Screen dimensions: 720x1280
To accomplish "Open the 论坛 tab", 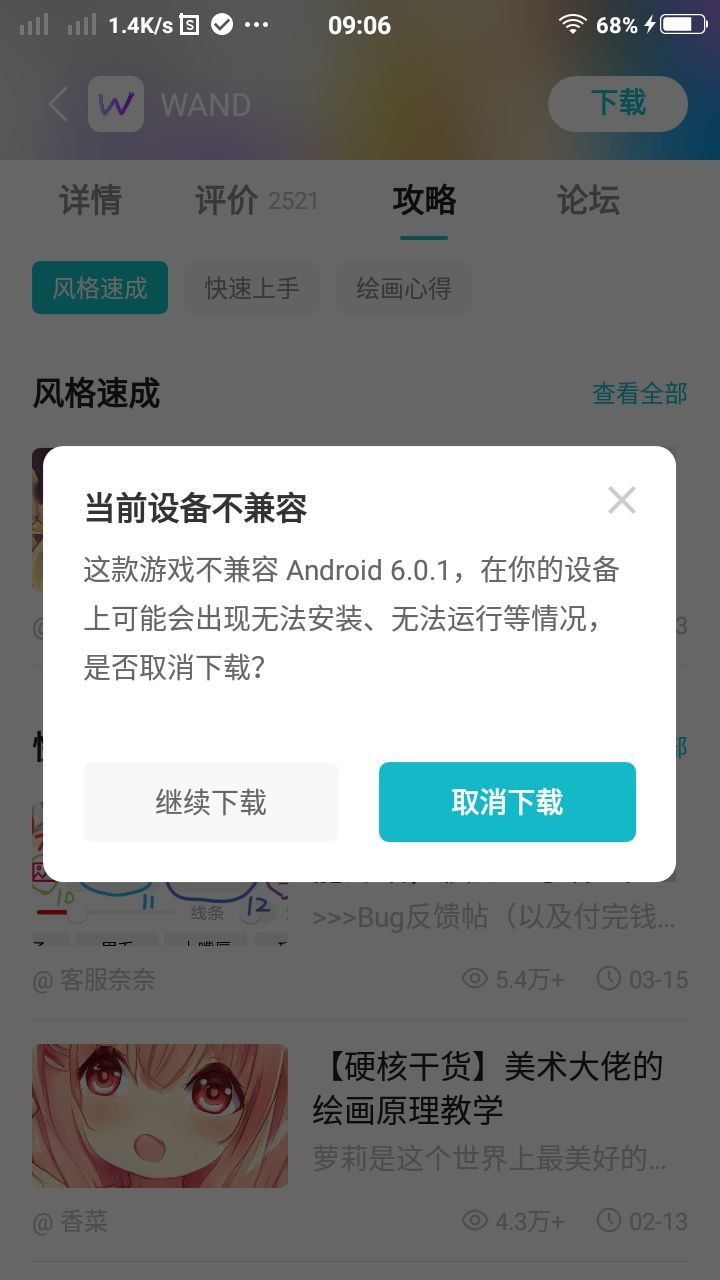I will click(x=588, y=200).
